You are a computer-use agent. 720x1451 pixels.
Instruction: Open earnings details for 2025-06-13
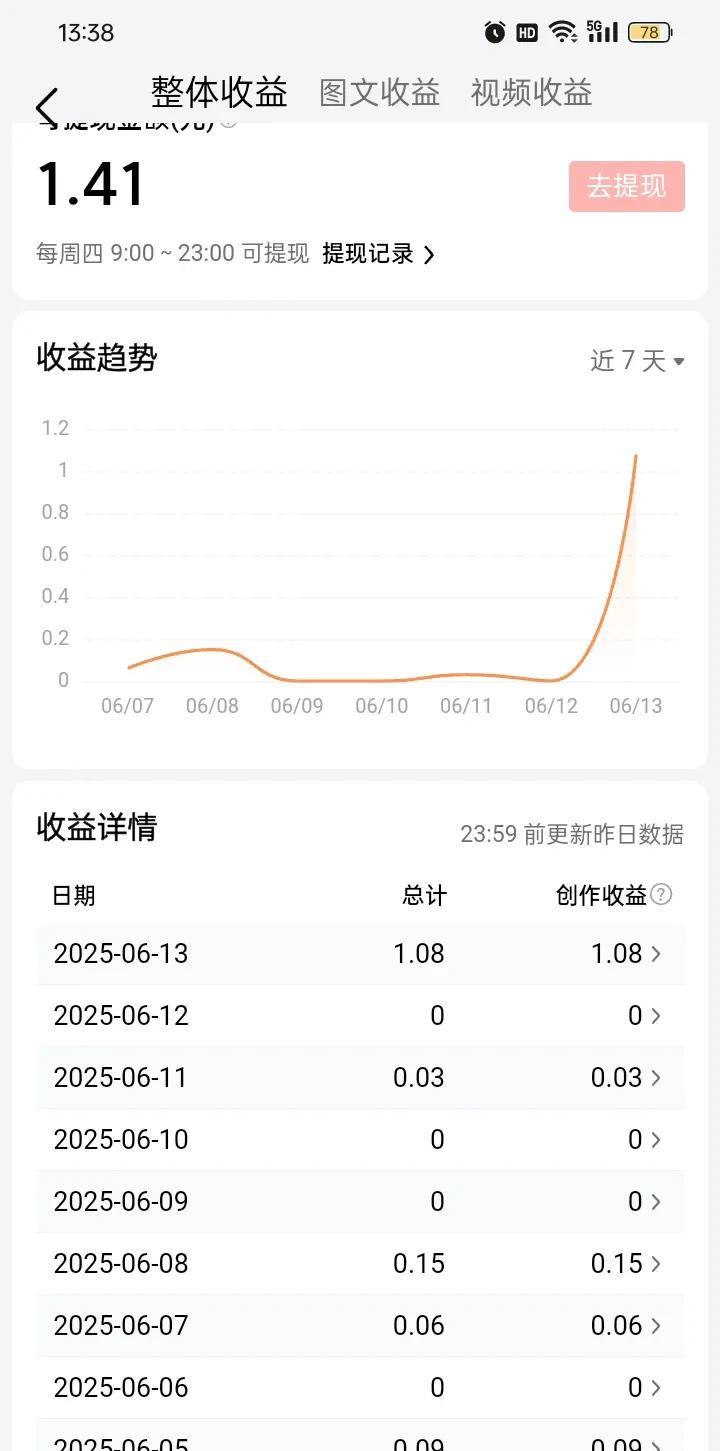[x=360, y=953]
